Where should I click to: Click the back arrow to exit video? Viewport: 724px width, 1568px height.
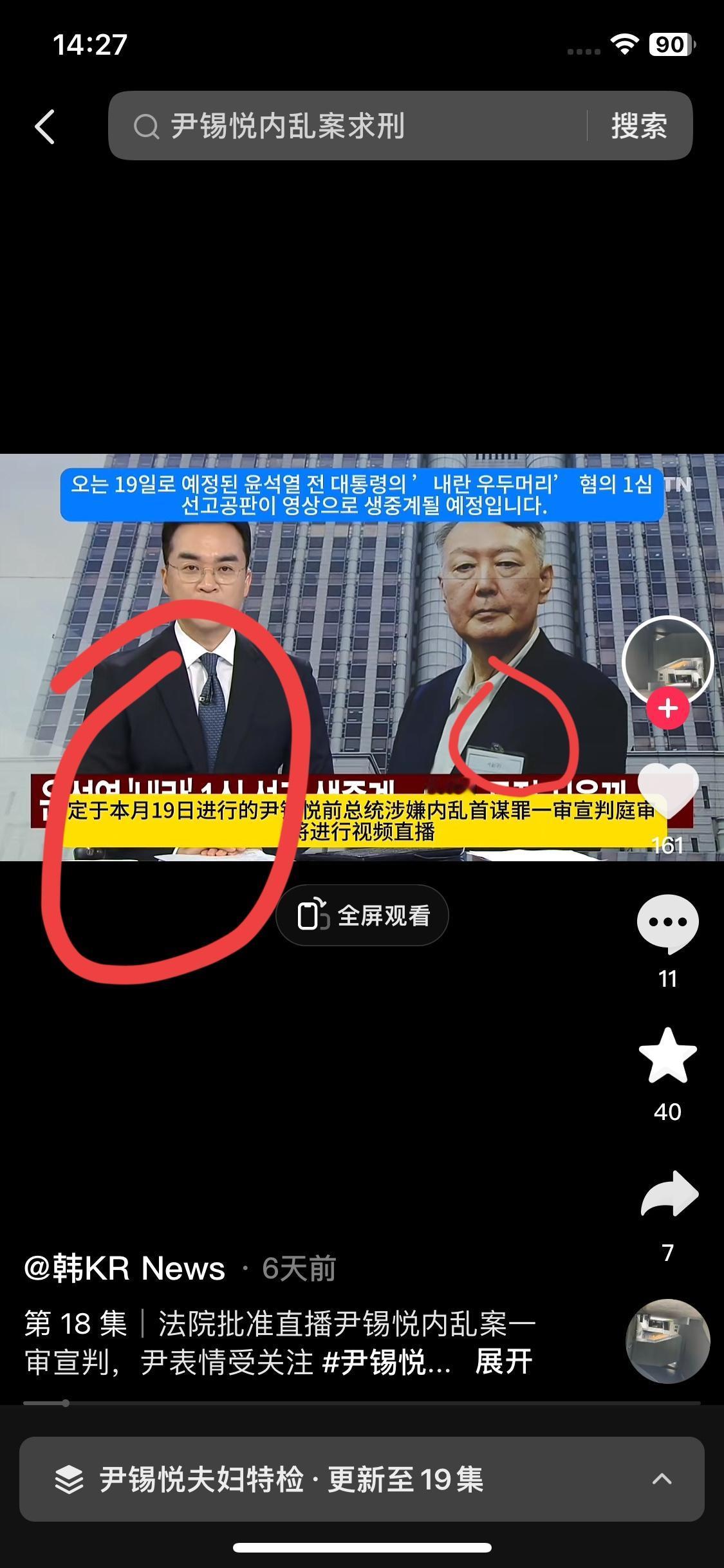point(44,126)
